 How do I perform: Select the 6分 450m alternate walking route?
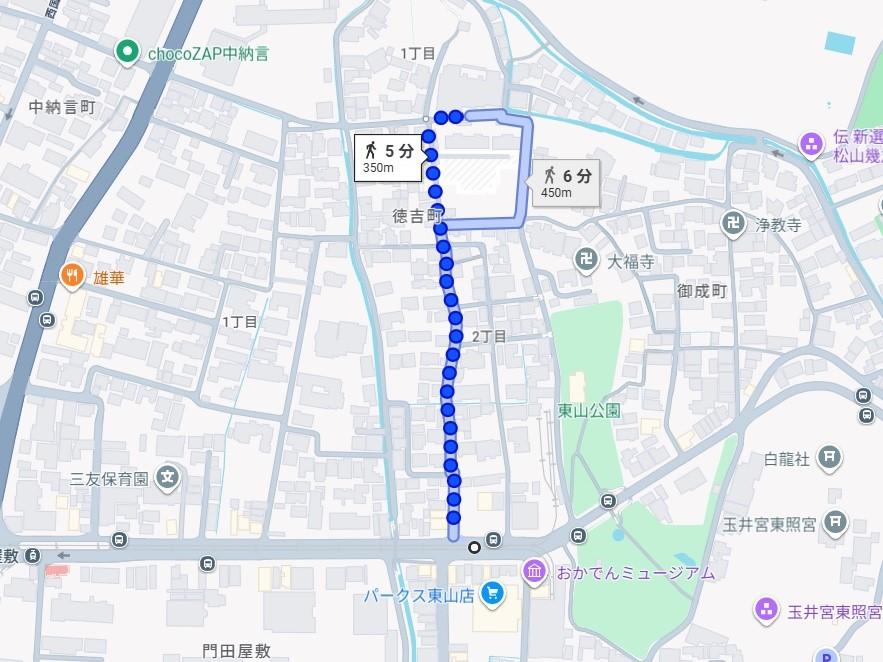[x=565, y=182]
